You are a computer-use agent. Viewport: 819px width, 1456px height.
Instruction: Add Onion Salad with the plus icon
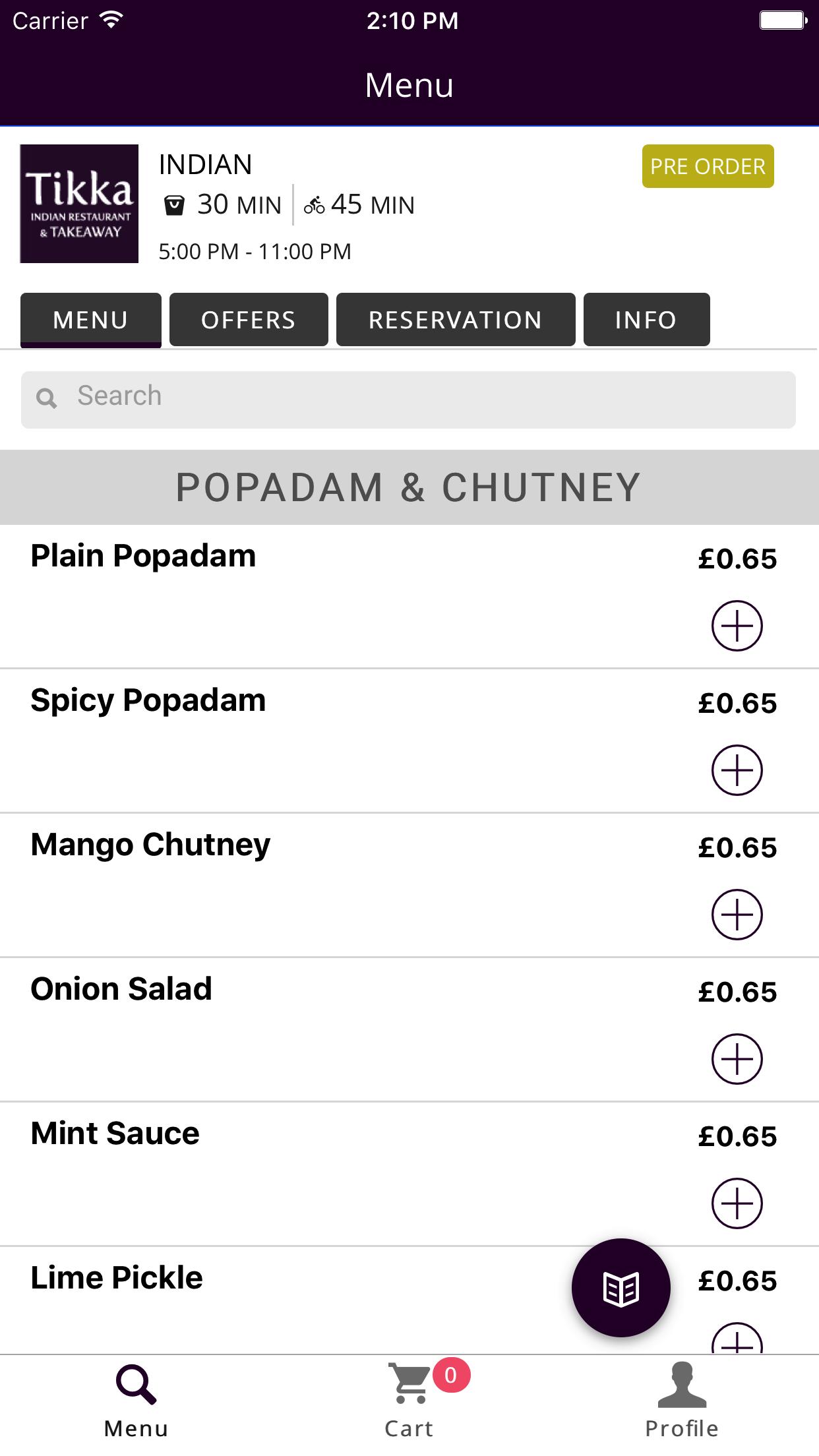point(737,1058)
